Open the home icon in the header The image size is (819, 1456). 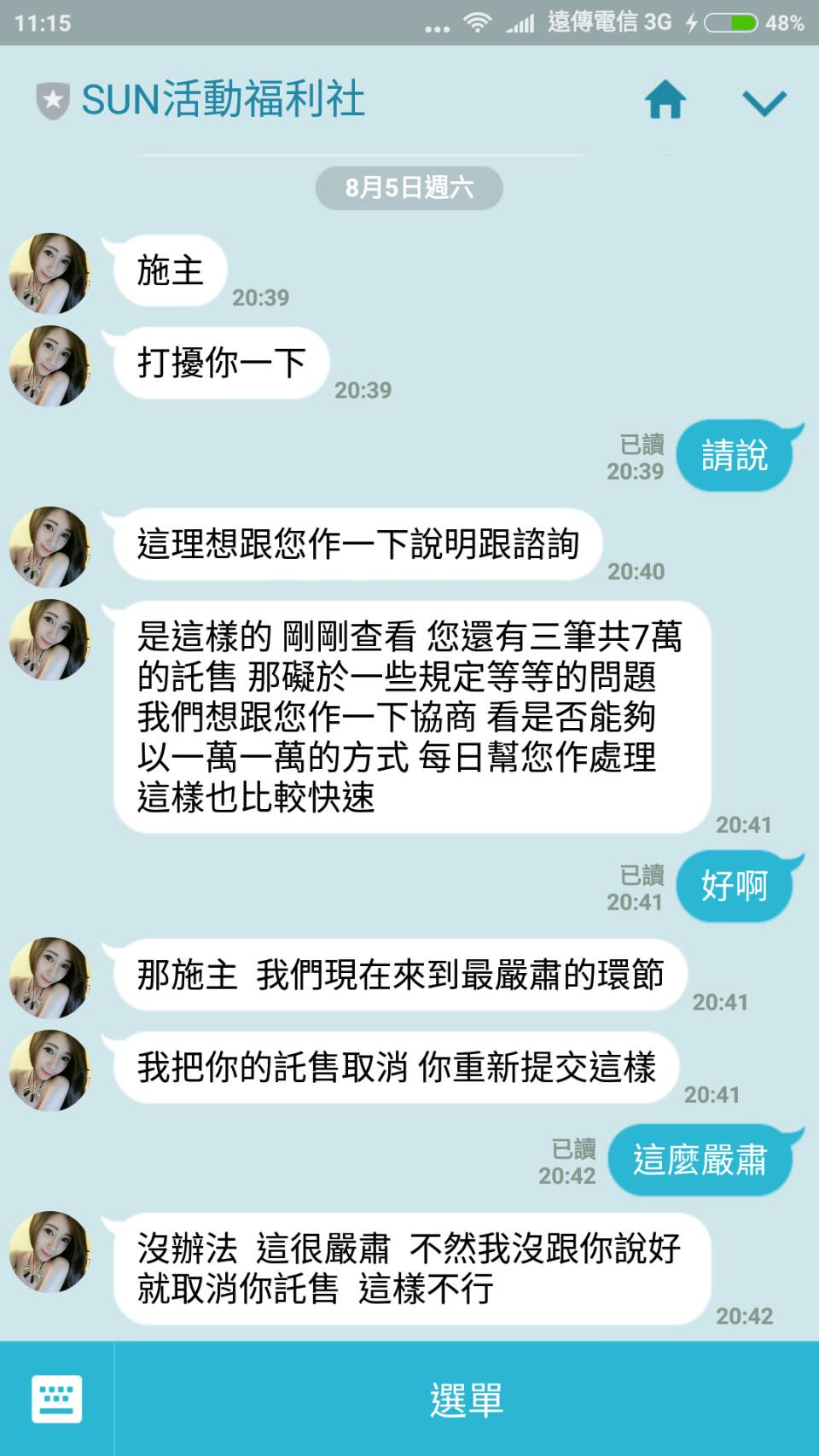[x=665, y=101]
